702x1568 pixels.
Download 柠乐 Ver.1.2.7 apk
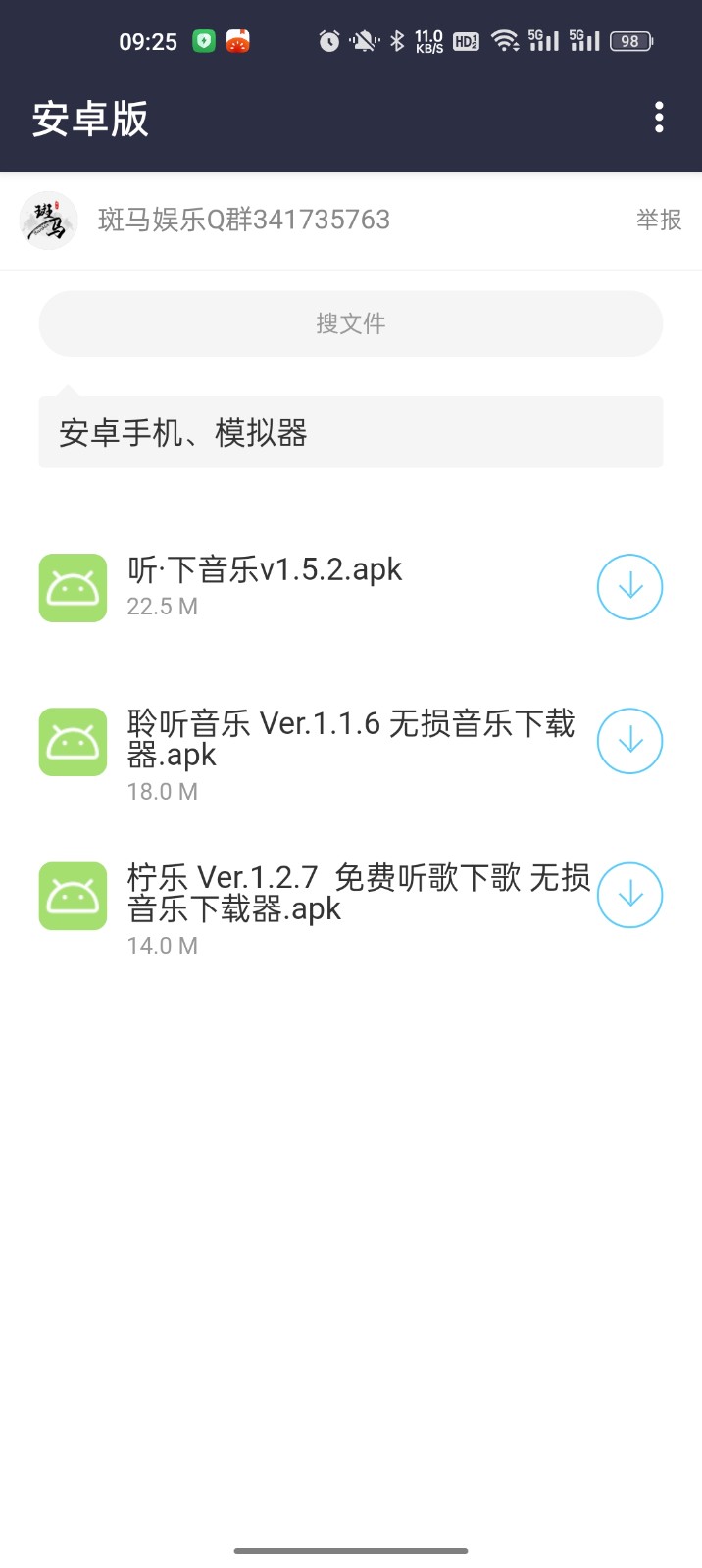(629, 895)
